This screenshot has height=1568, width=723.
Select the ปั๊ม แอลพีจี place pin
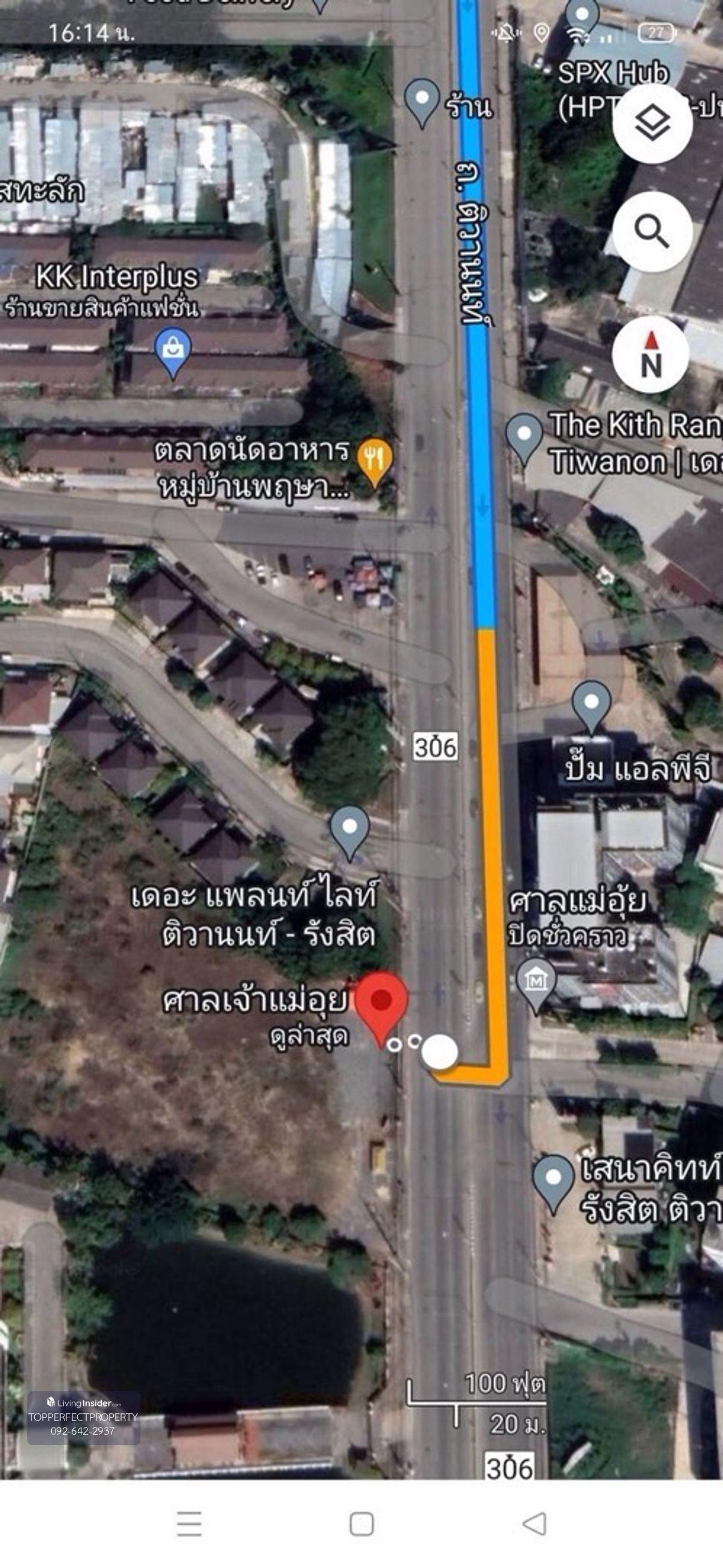591,704
